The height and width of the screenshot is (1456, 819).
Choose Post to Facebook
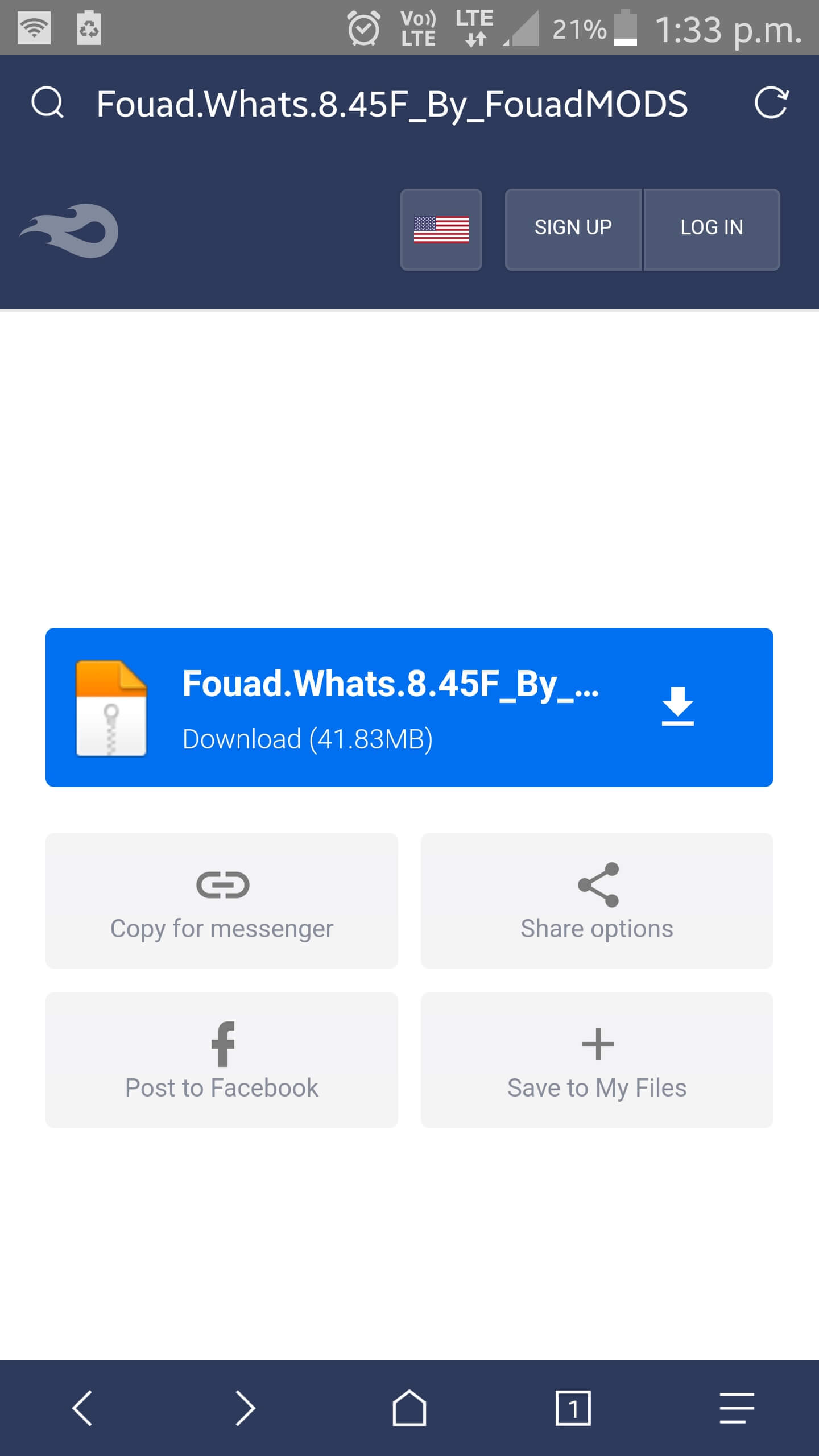(222, 1060)
